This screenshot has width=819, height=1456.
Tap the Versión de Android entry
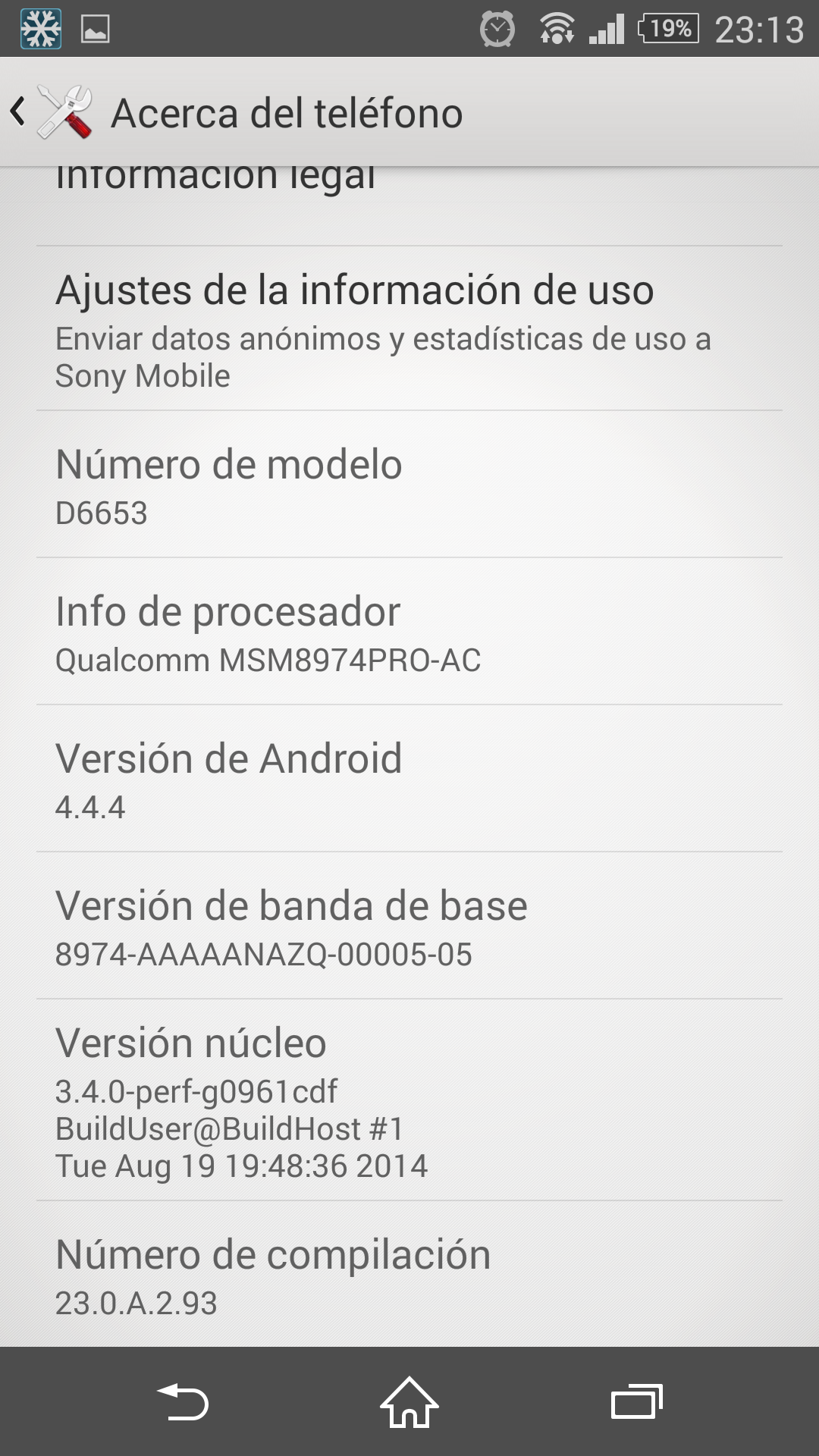click(x=409, y=779)
